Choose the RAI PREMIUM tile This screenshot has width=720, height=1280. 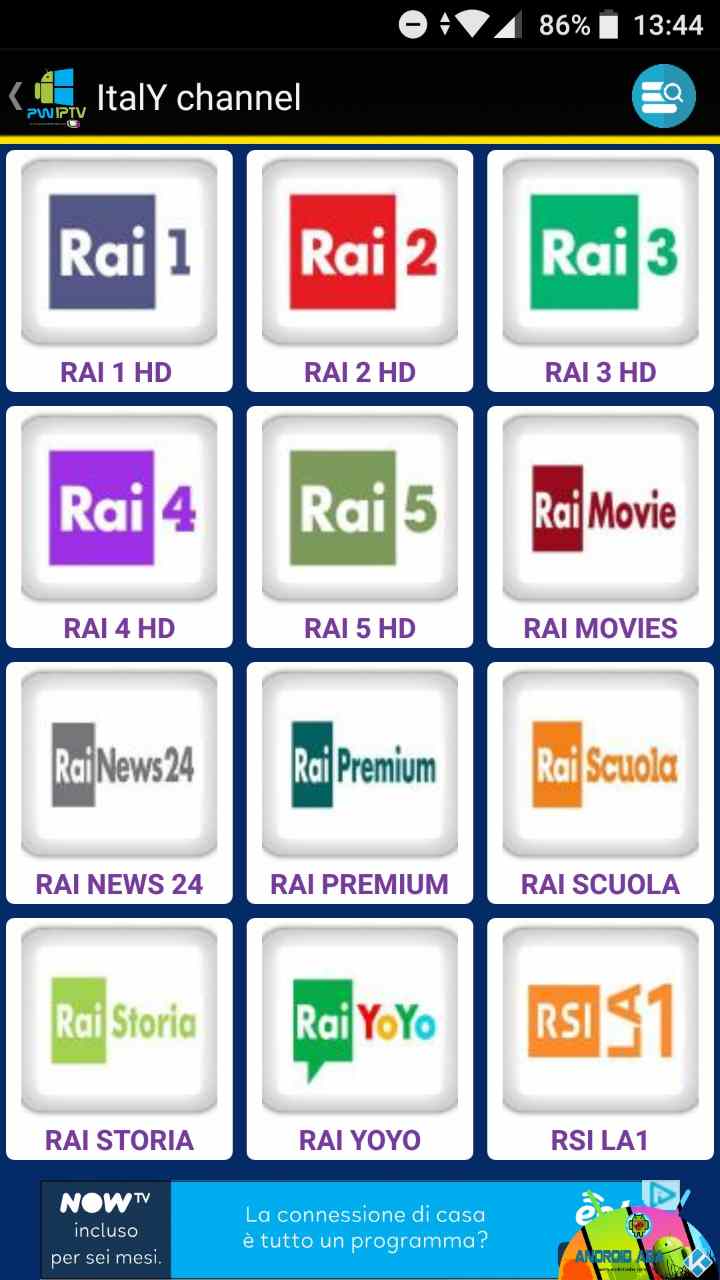[x=360, y=783]
